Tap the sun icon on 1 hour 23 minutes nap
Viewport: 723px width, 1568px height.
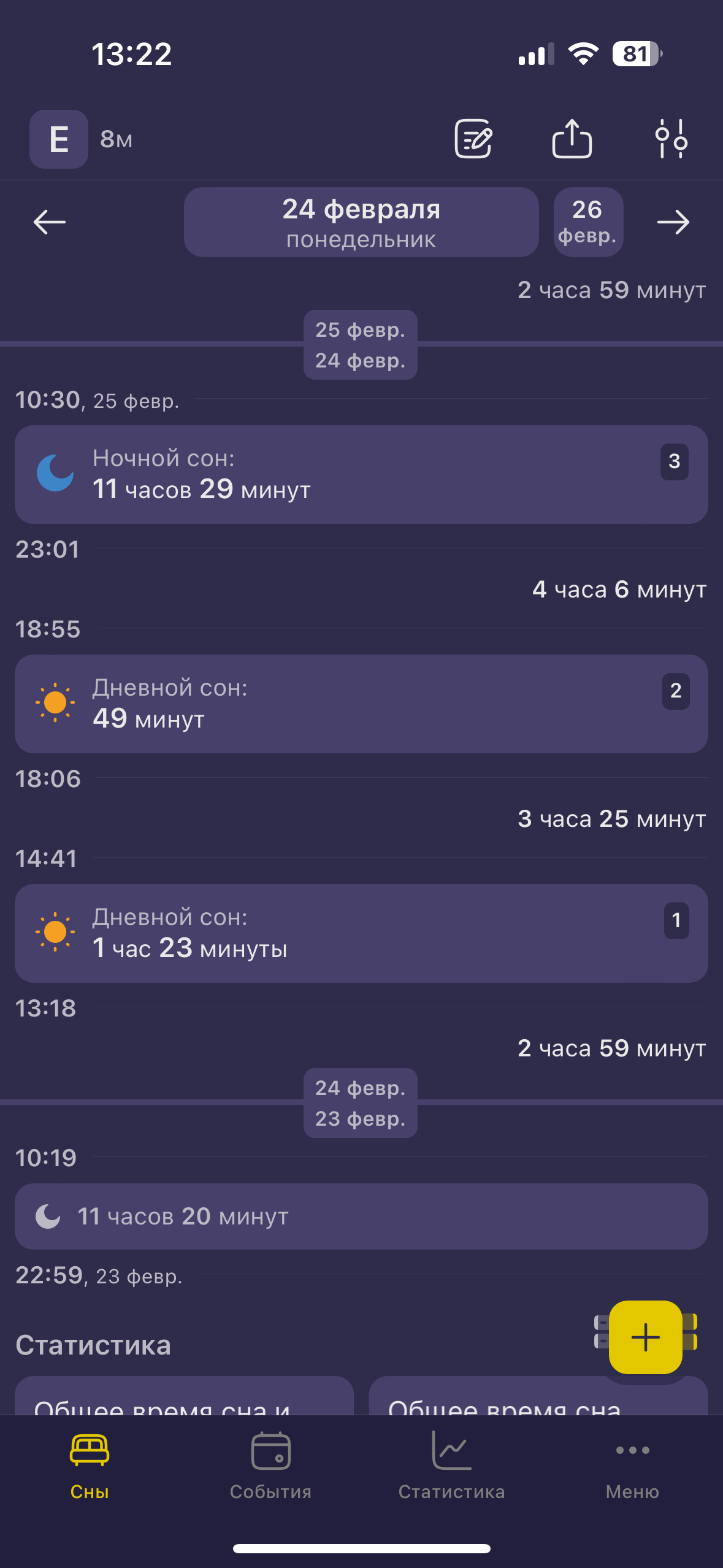point(55,932)
